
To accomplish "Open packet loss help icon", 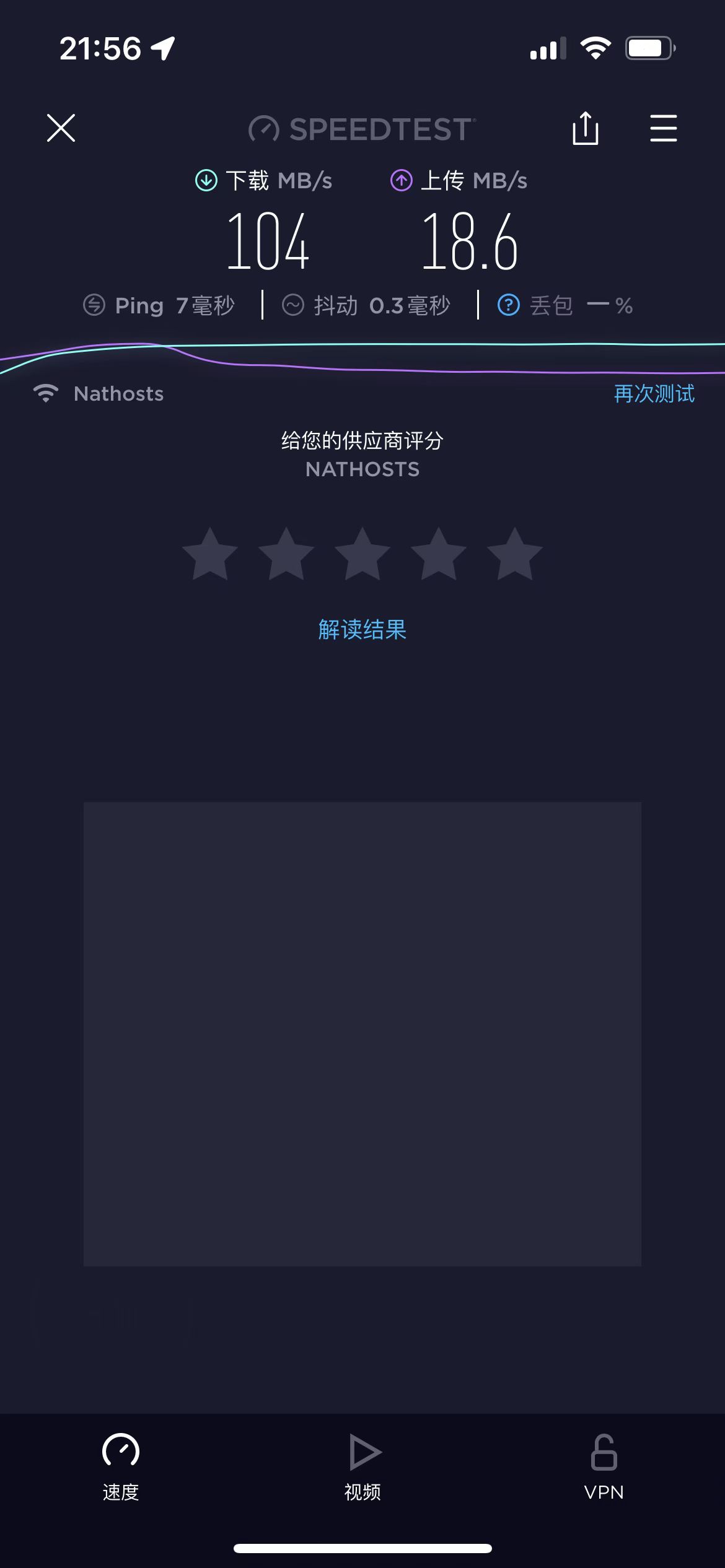I will click(509, 305).
